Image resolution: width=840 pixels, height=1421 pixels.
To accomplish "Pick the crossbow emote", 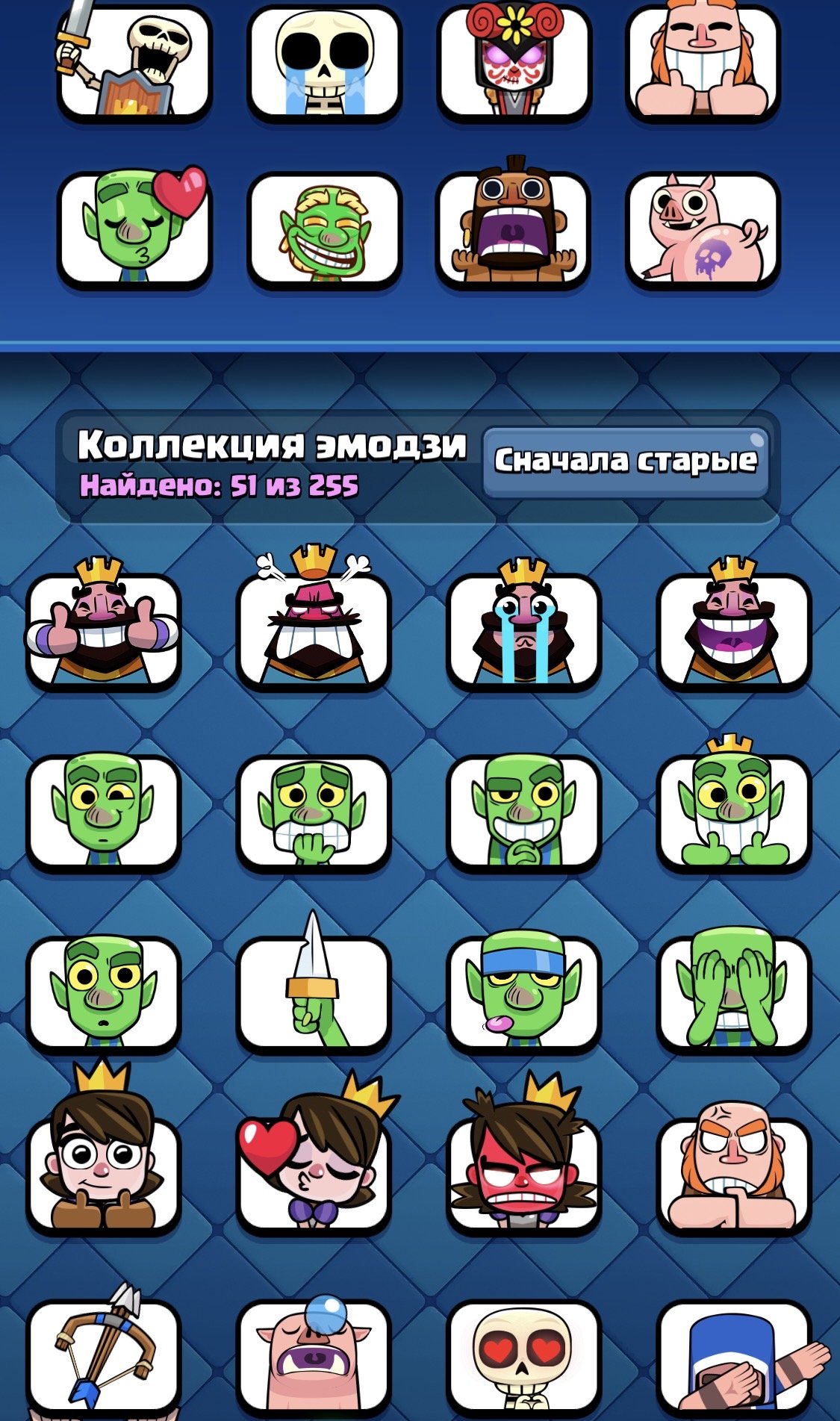I will pyautogui.click(x=103, y=1355).
